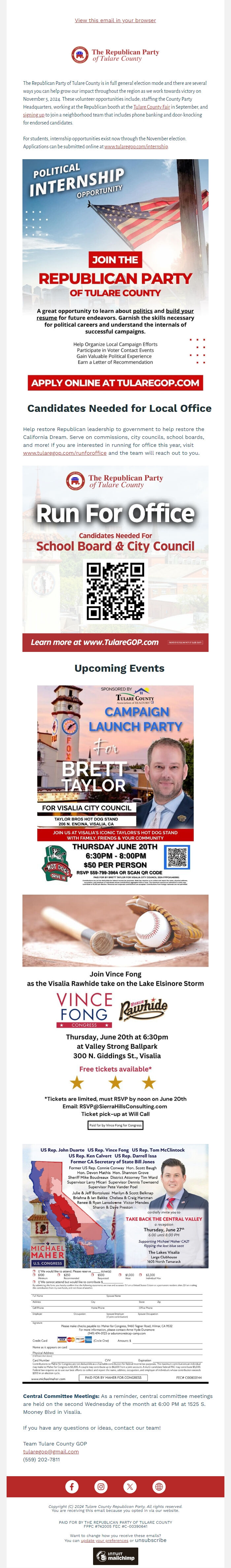Image resolution: width=231 pixels, height=1568 pixels.
Task: Open the Run For Office banner
Action: (x=115, y=558)
